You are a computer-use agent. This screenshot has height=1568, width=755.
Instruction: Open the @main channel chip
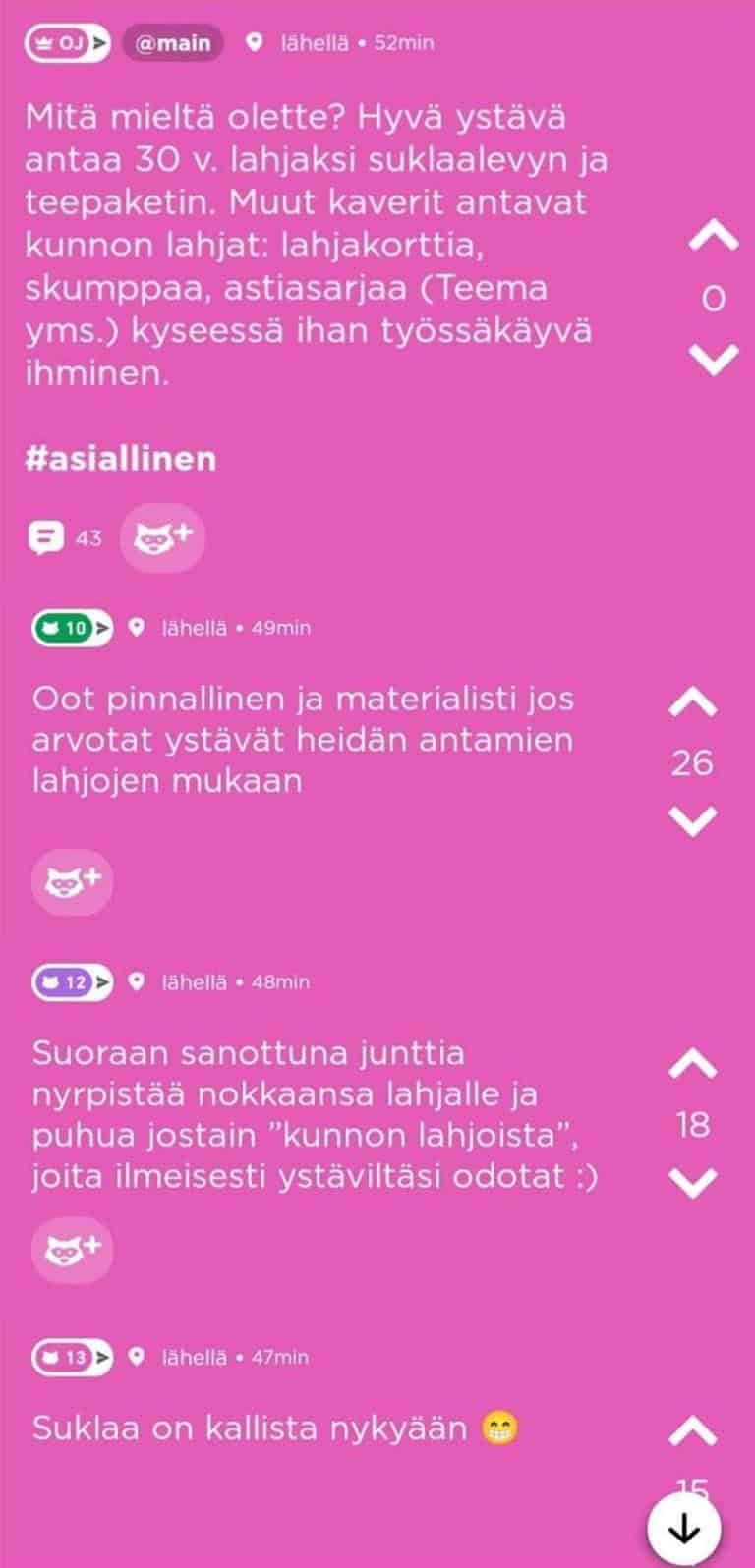(x=173, y=44)
